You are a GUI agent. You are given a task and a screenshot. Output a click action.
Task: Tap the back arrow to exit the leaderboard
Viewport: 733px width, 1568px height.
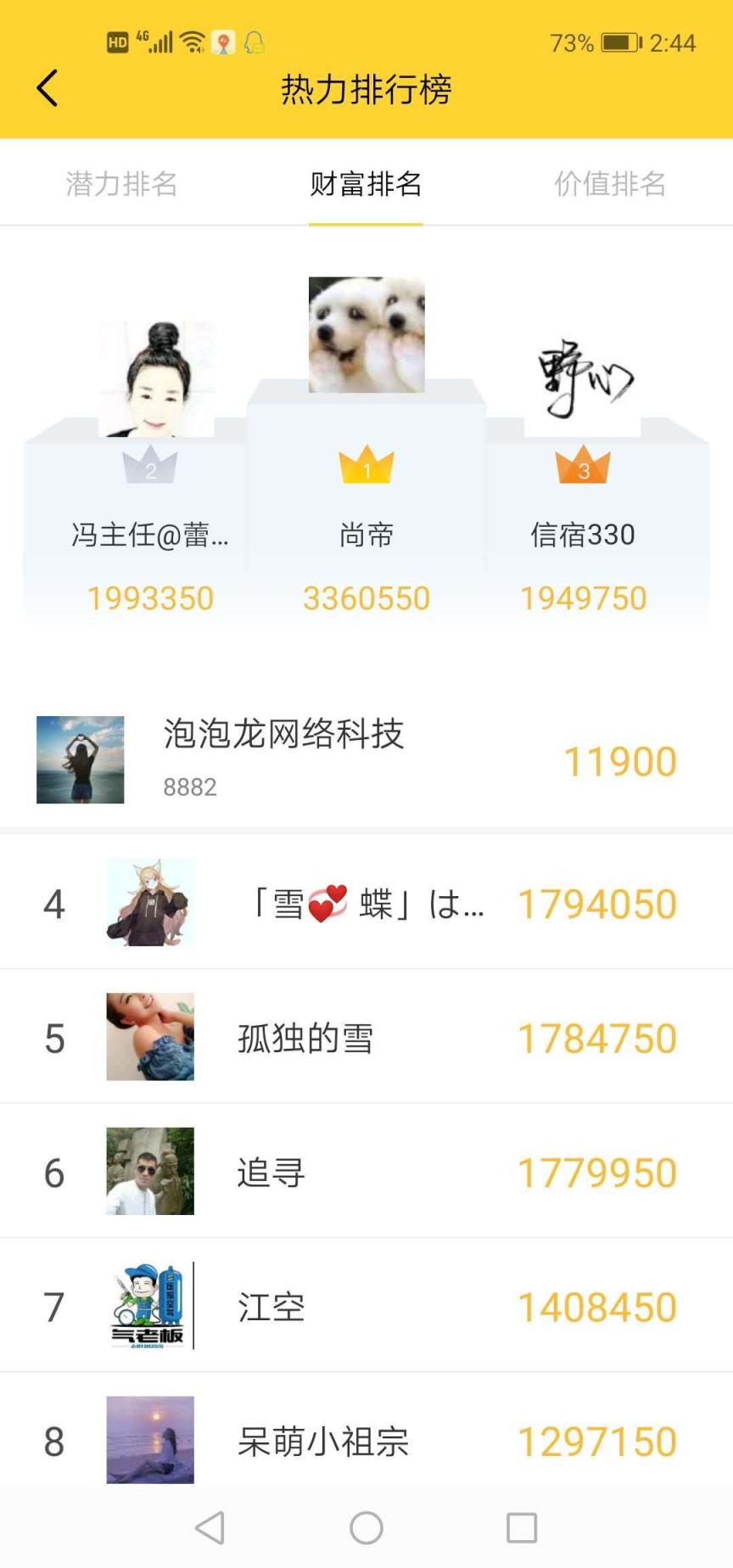(x=47, y=87)
